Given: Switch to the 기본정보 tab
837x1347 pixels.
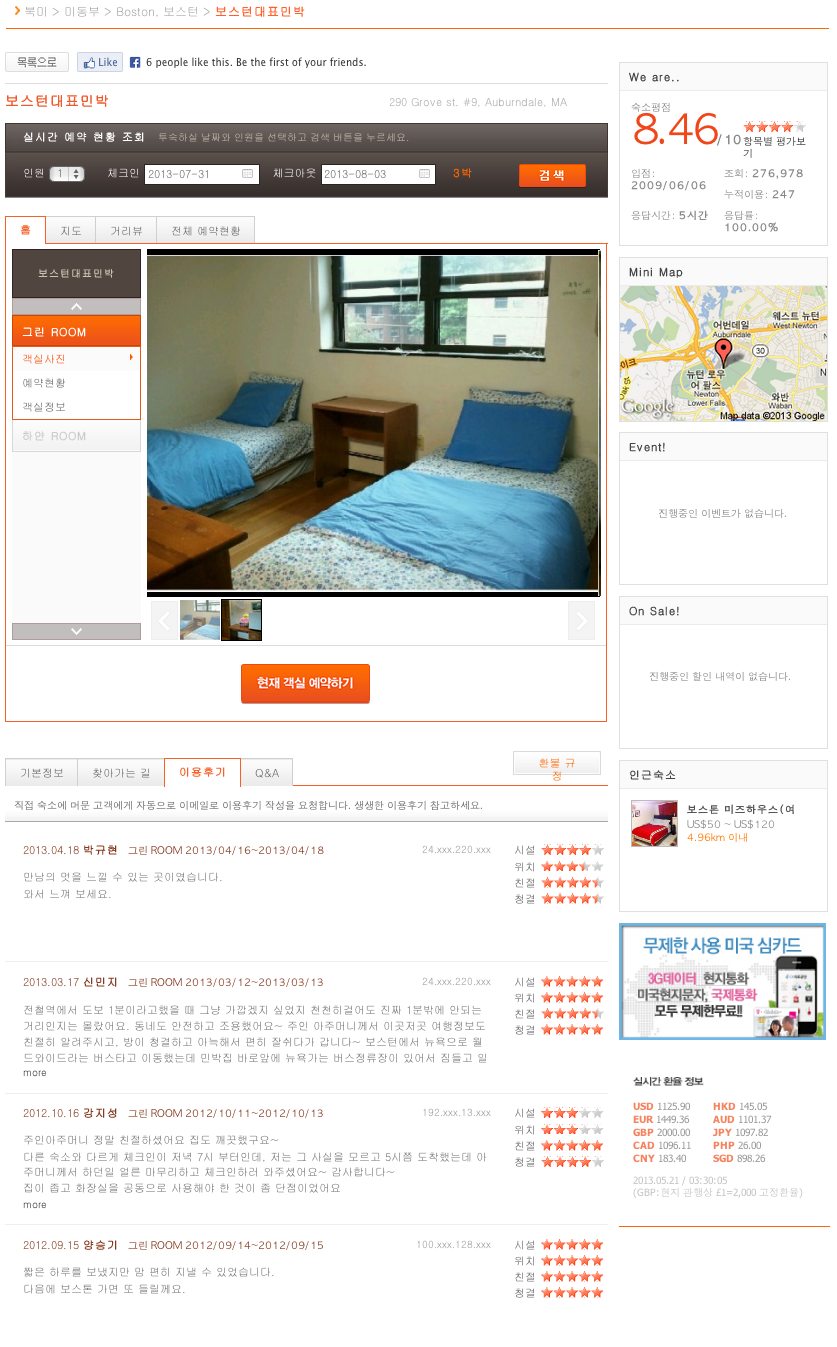Looking at the screenshot, I should coord(42,773).
